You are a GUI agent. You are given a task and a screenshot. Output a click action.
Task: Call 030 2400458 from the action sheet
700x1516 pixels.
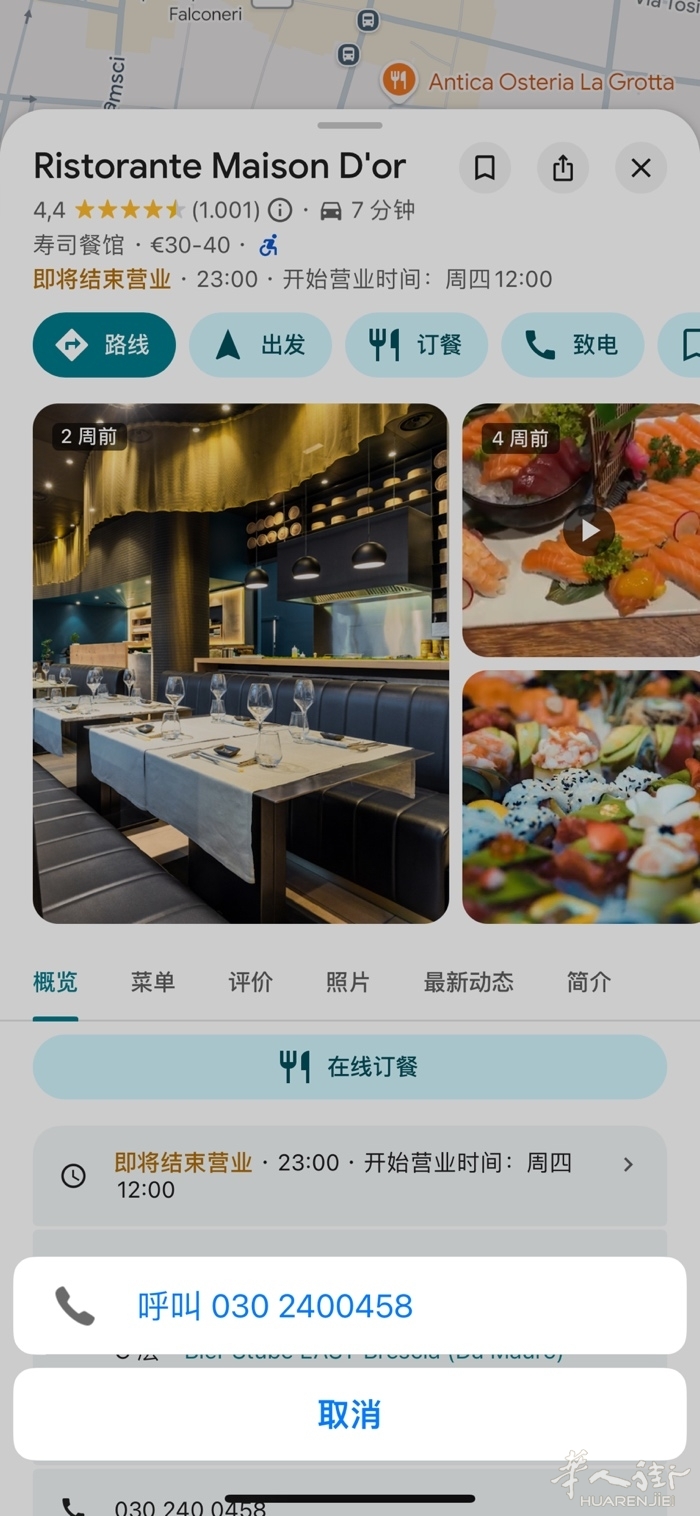pyautogui.click(x=275, y=1306)
